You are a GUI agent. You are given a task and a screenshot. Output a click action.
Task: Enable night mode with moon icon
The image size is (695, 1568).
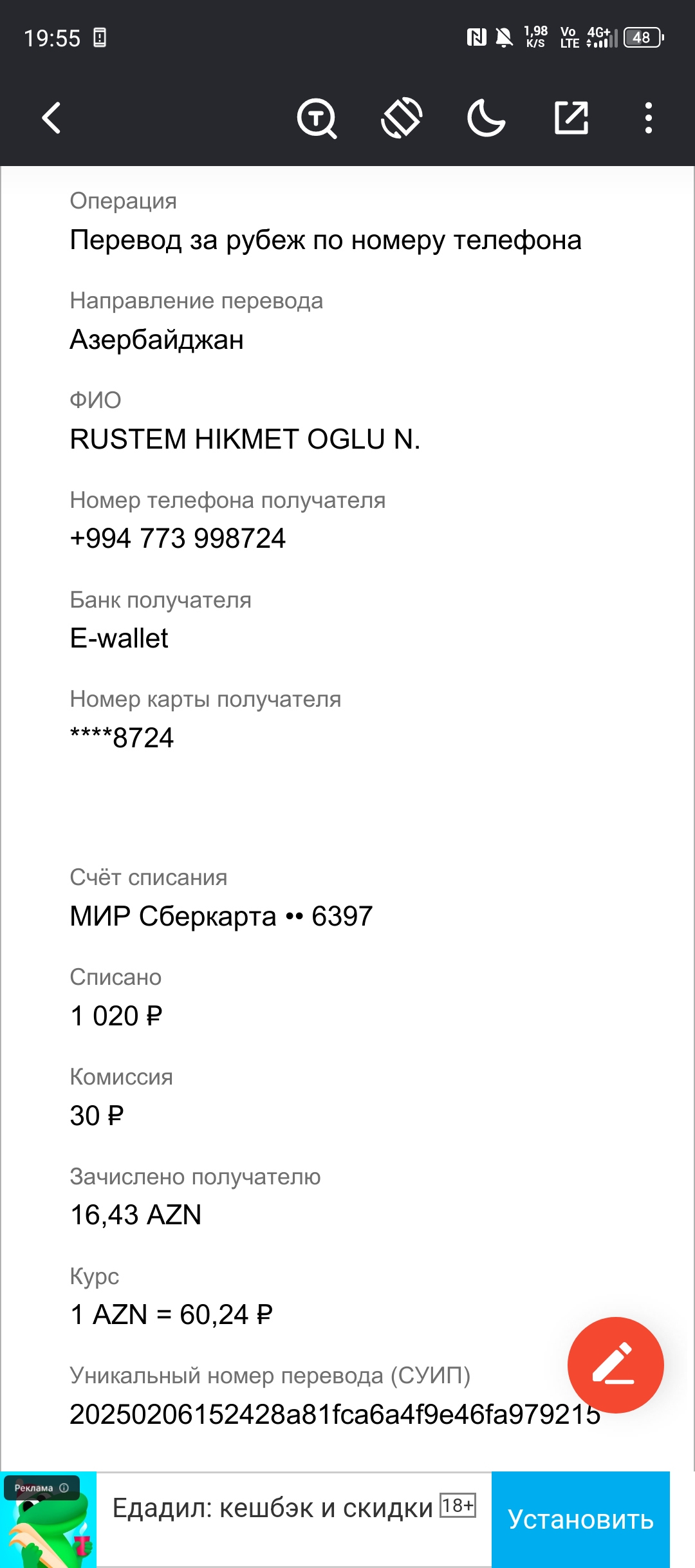486,118
